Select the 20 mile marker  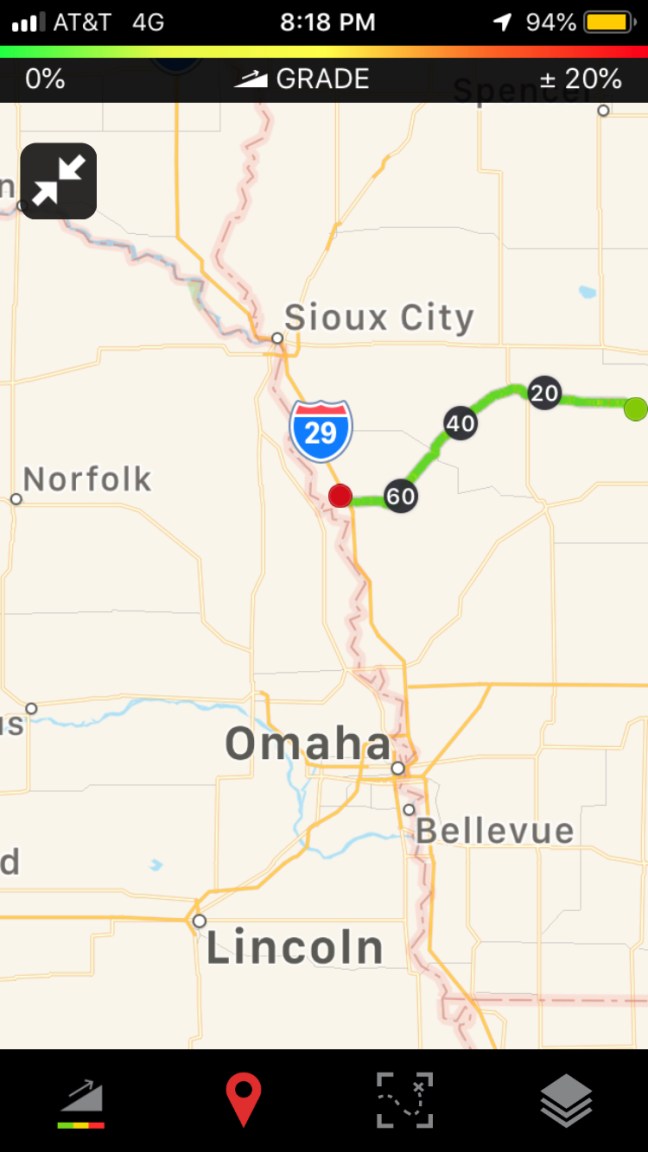coord(544,393)
